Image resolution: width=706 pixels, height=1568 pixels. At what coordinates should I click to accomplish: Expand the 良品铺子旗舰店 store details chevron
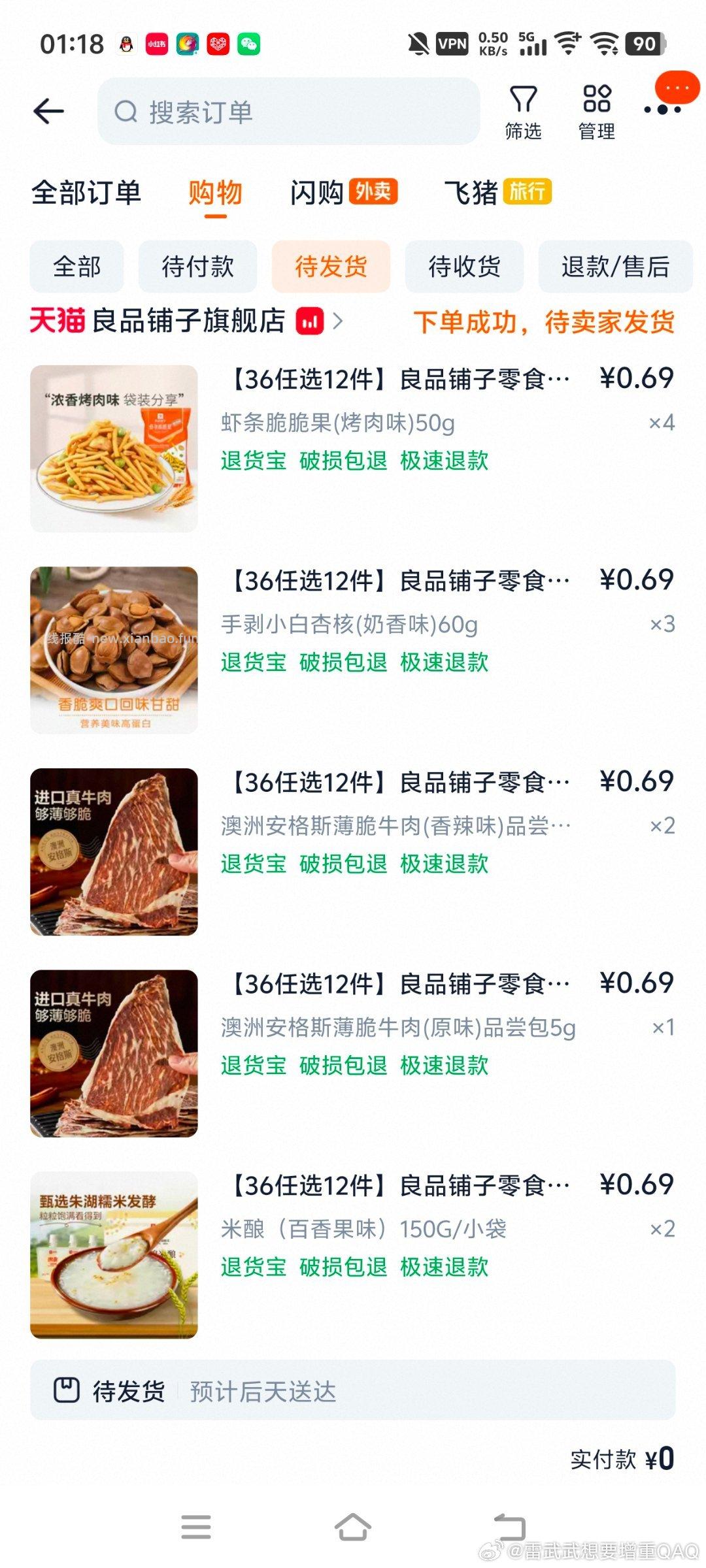coord(339,321)
